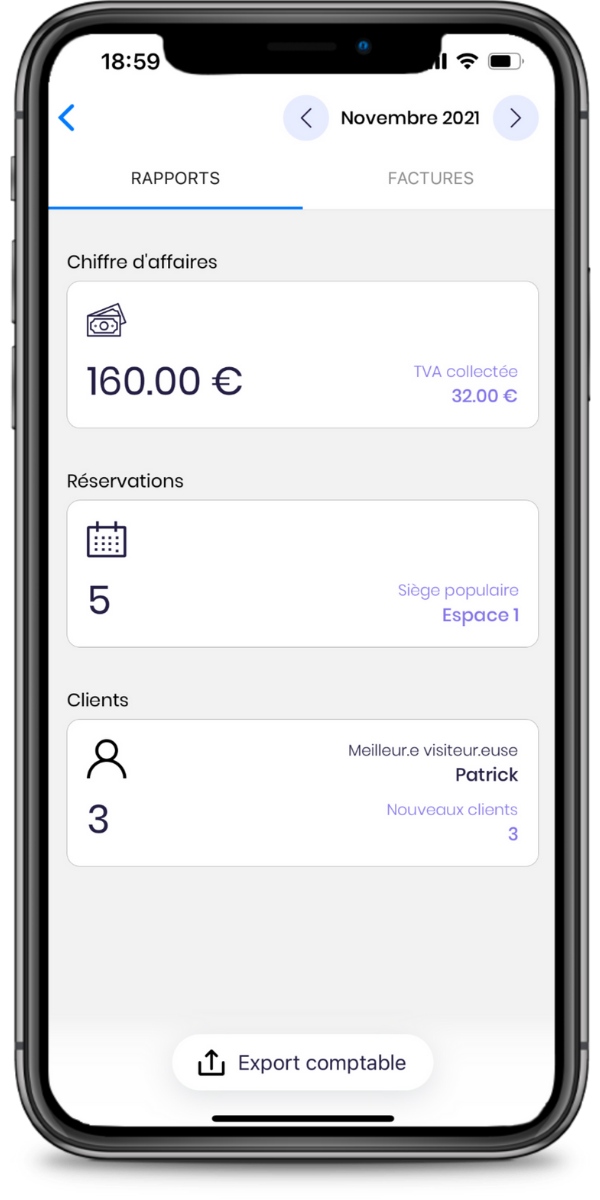Switch to the Factures tab

pos(430,179)
